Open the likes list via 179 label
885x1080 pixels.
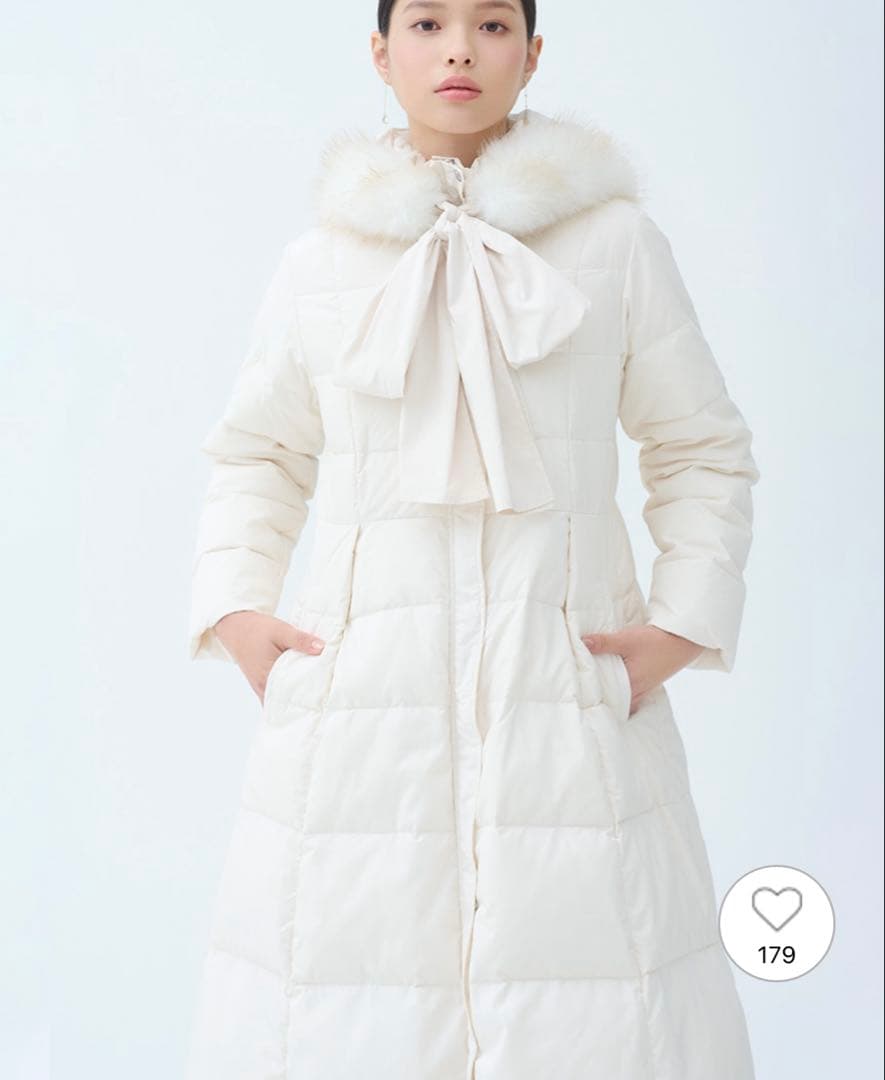(x=778, y=951)
